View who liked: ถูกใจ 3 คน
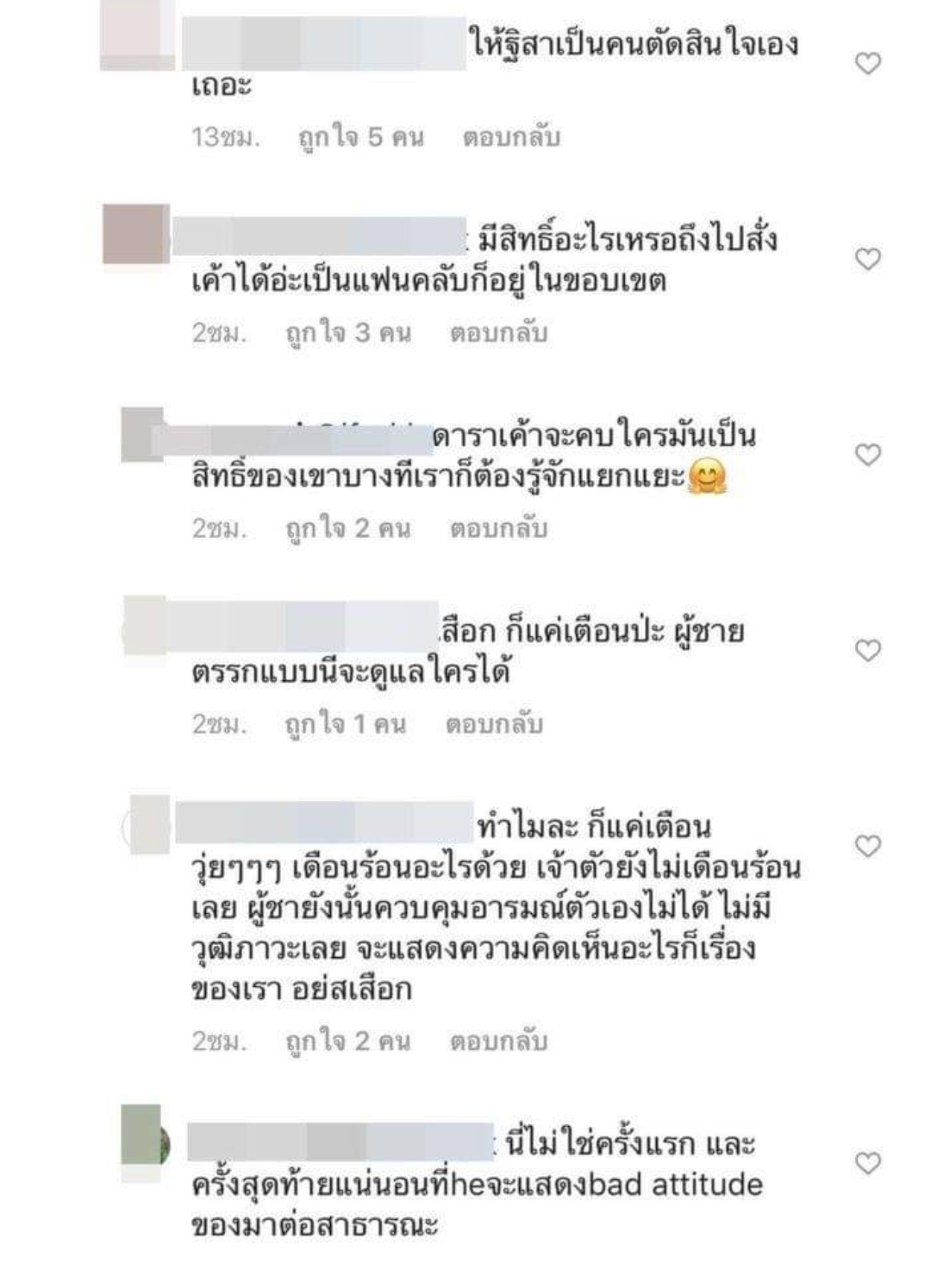Viewport: 931px width, 1288px height. coord(347,334)
